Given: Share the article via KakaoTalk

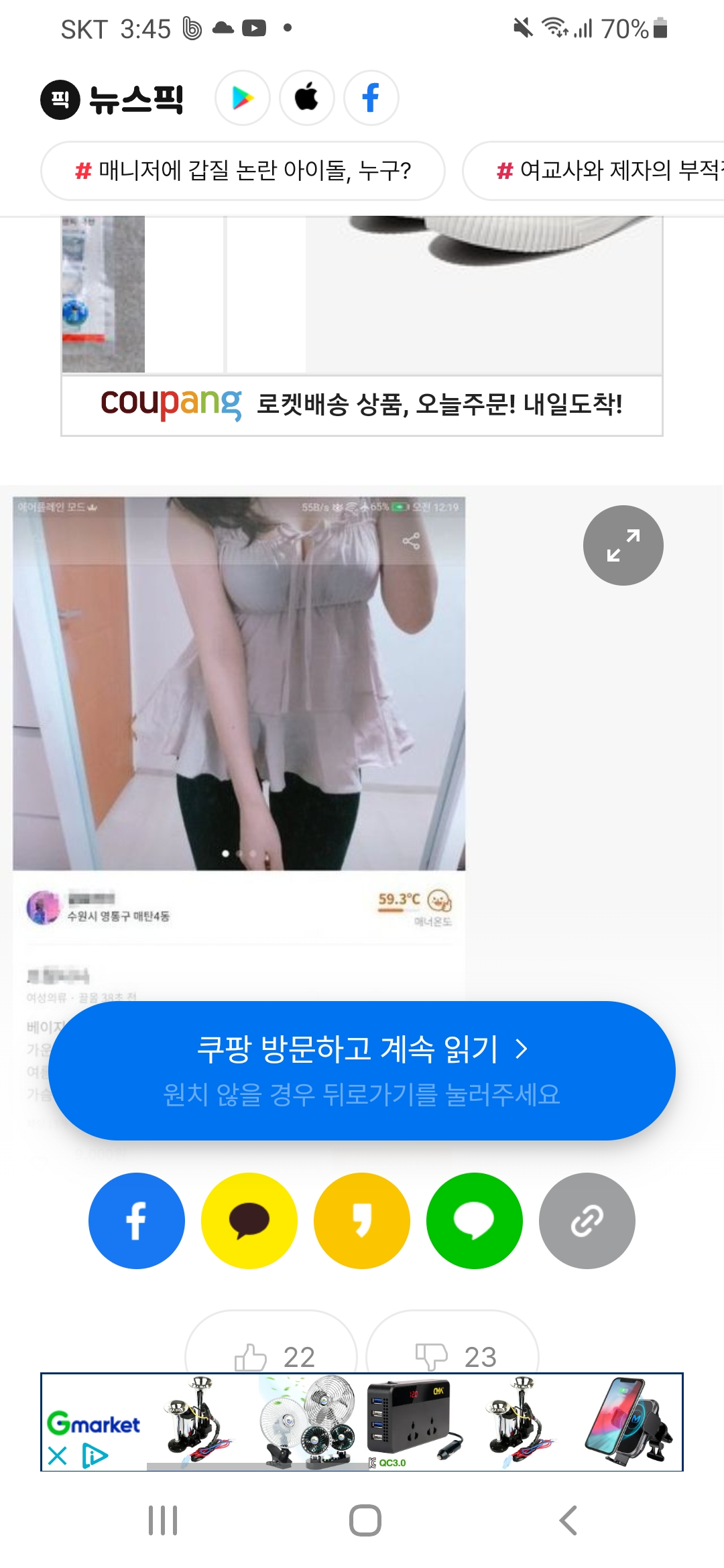Looking at the screenshot, I should coord(249,1220).
